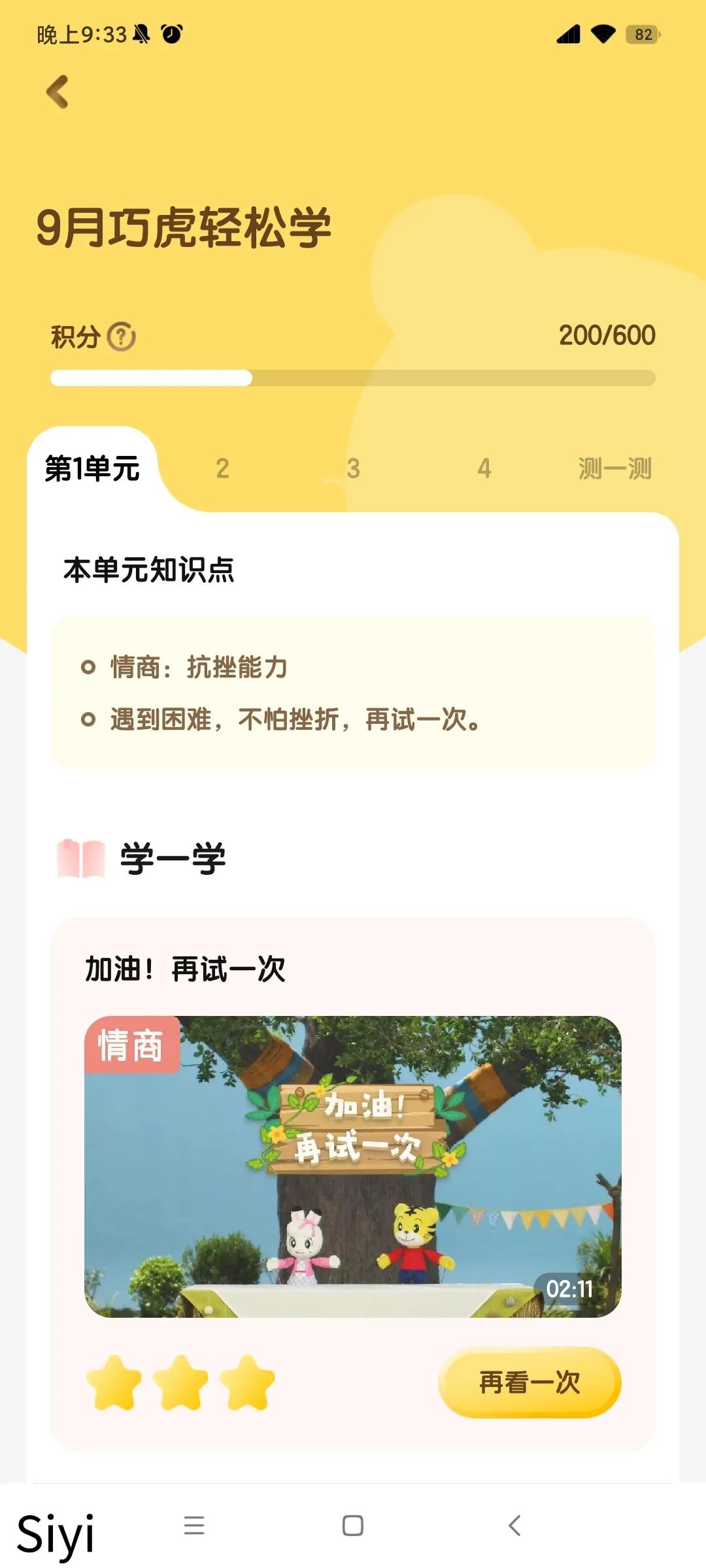Screen dimensions: 706x1568
Task: Switch to the 测一测 tab
Action: (x=615, y=468)
